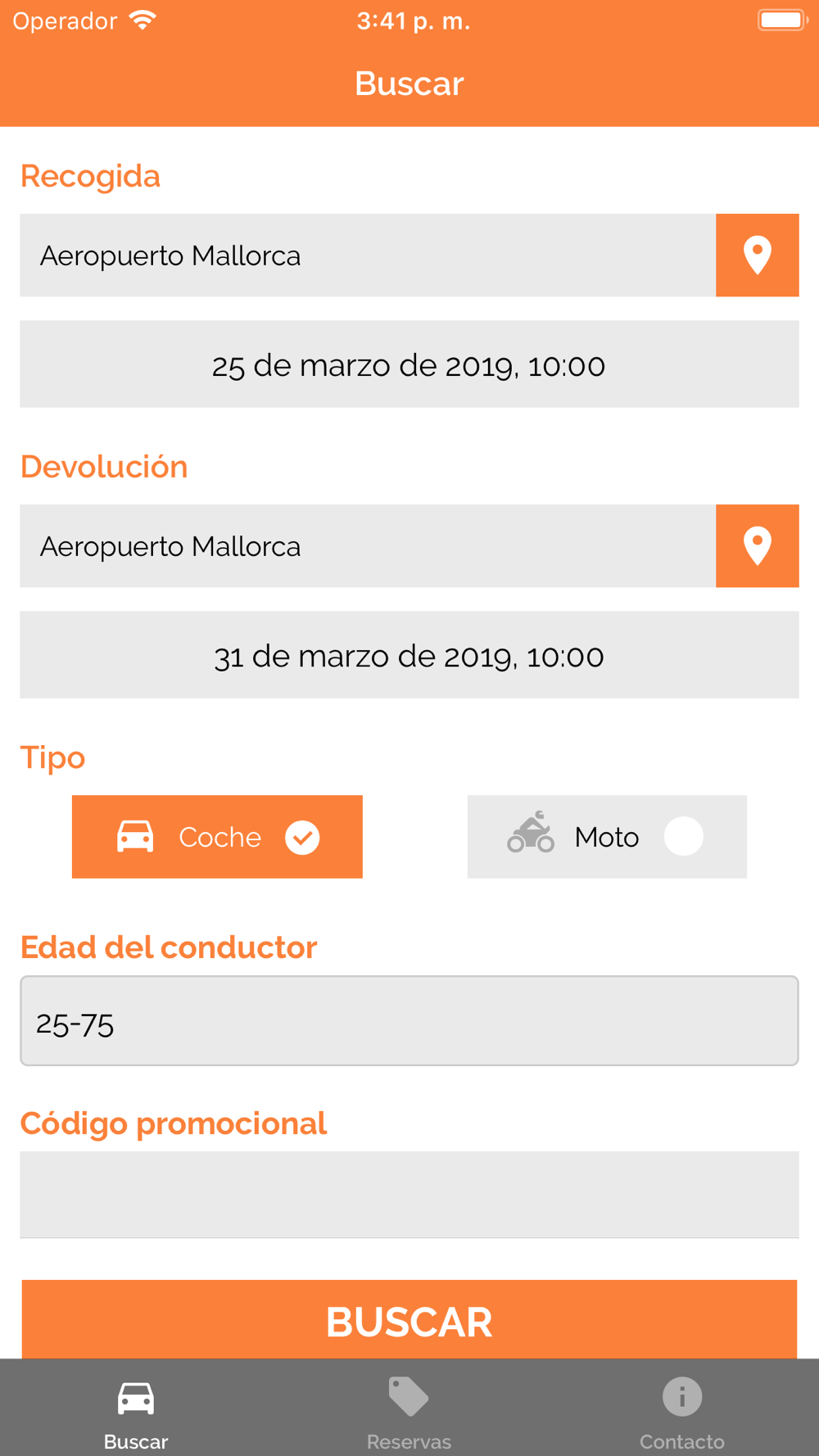Viewport: 819px width, 1456px height.
Task: Change the 31 de marzo return date
Action: tap(409, 655)
